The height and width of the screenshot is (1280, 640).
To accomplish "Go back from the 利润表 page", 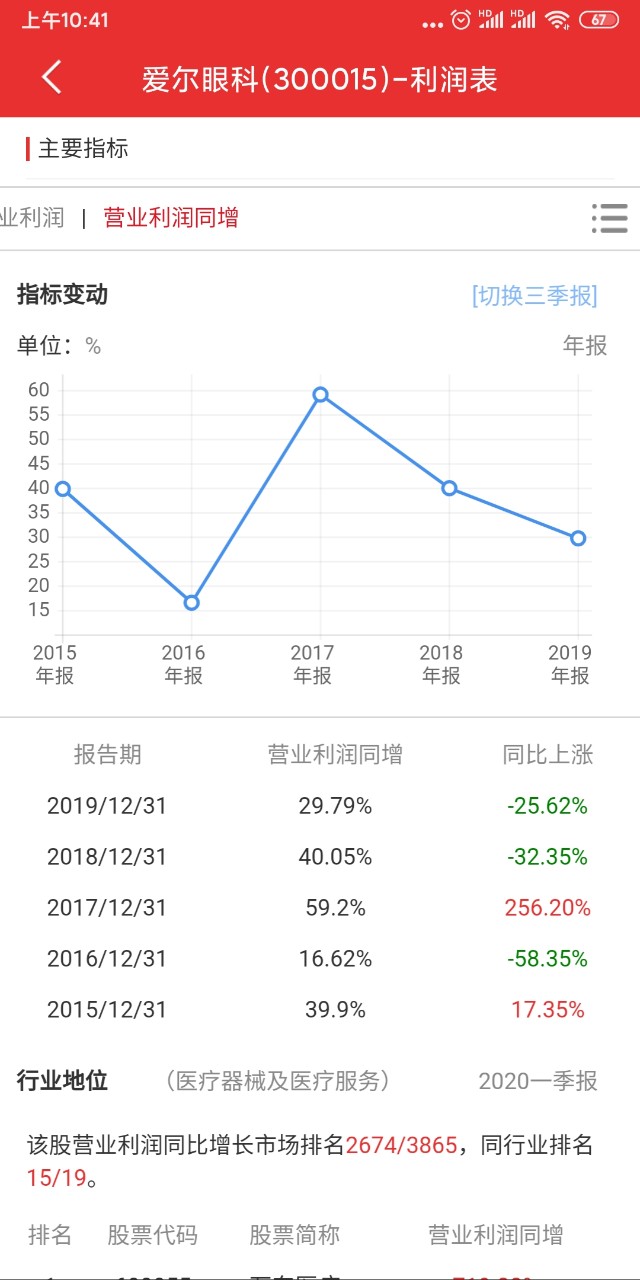I will pyautogui.click(x=52, y=78).
